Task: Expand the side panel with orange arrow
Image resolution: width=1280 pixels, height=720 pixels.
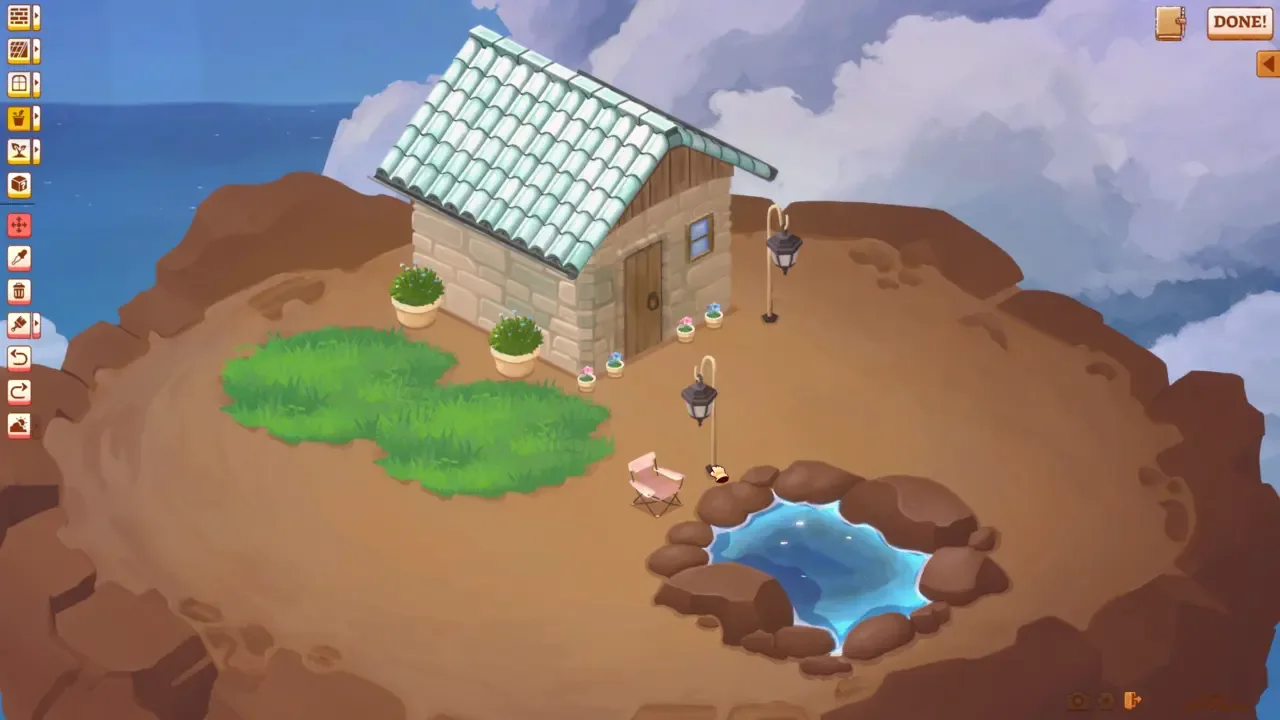Action: click(x=1267, y=64)
